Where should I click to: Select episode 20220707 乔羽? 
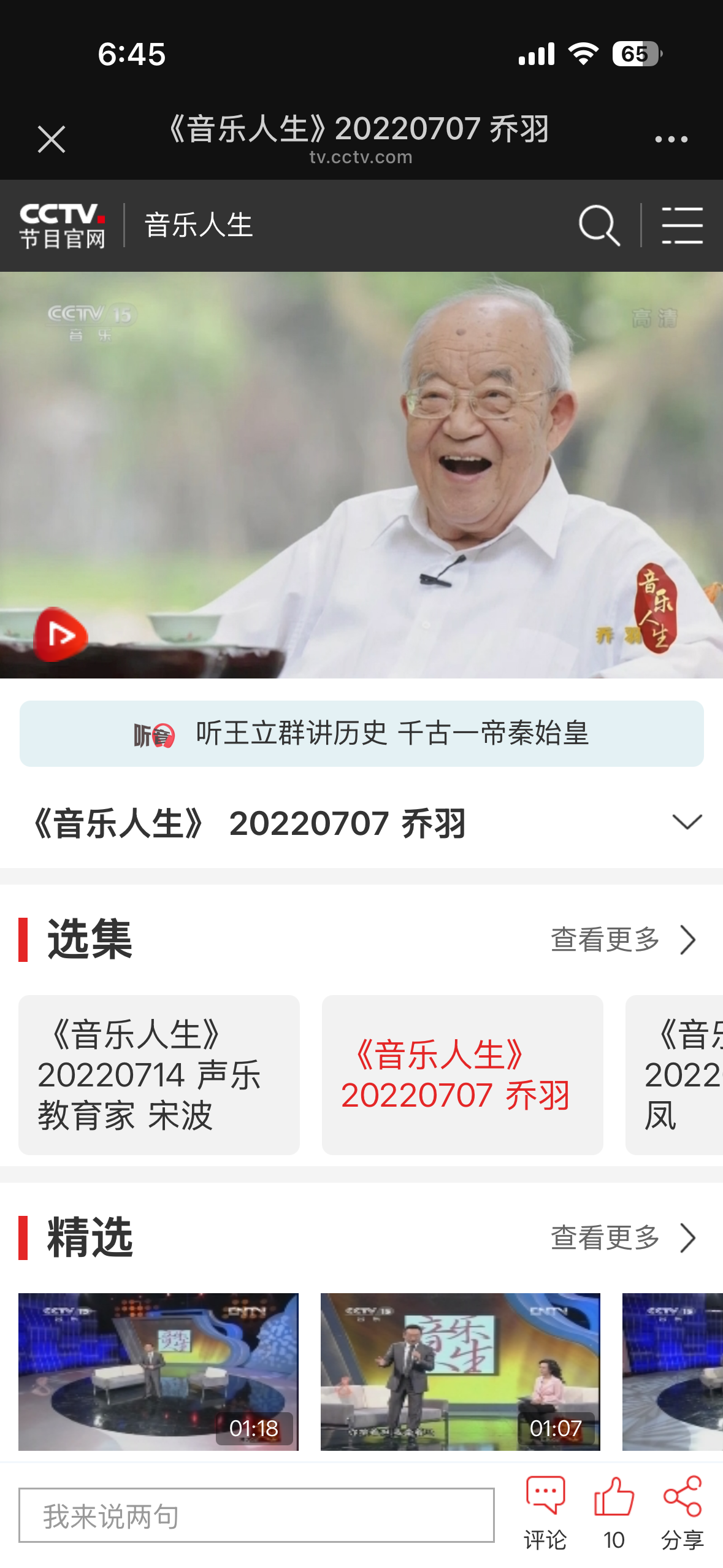pyautogui.click(x=462, y=1074)
